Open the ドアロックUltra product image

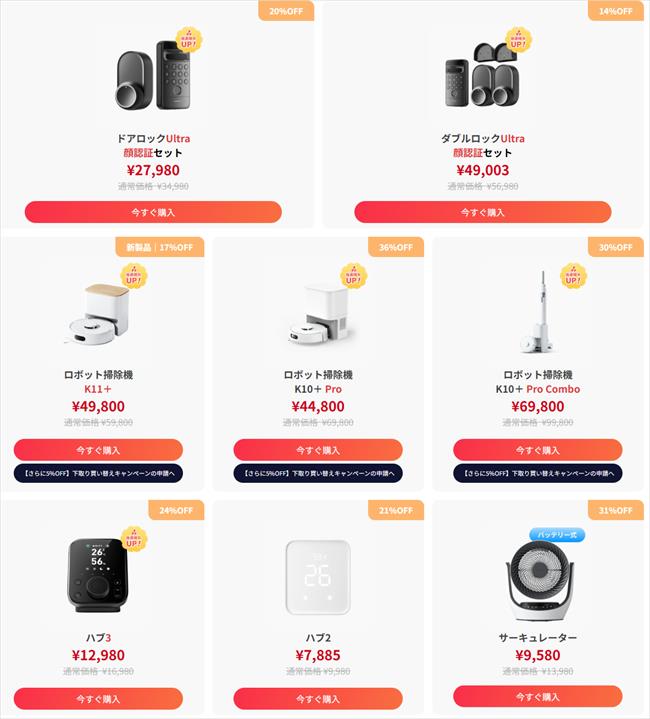tap(153, 78)
